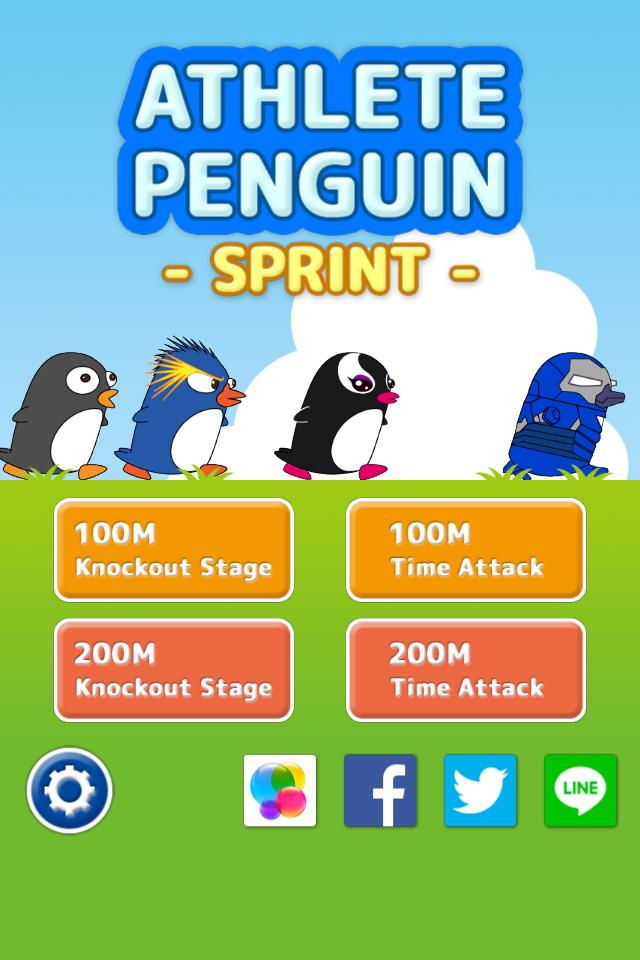Select the 200M Time Attack

coord(466,670)
